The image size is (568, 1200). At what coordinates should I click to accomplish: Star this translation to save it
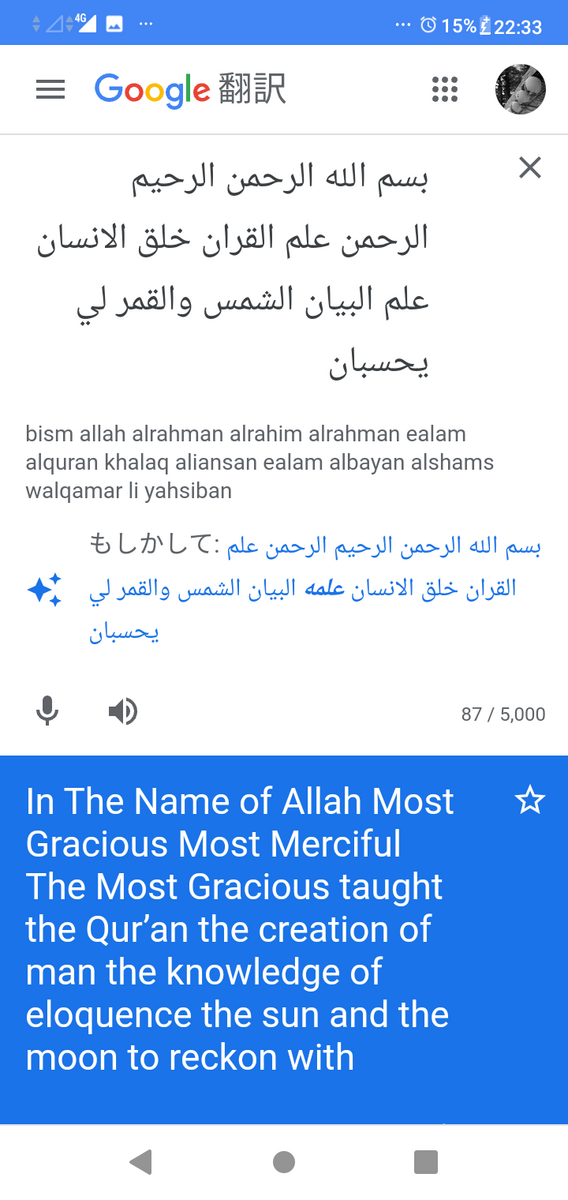click(529, 799)
